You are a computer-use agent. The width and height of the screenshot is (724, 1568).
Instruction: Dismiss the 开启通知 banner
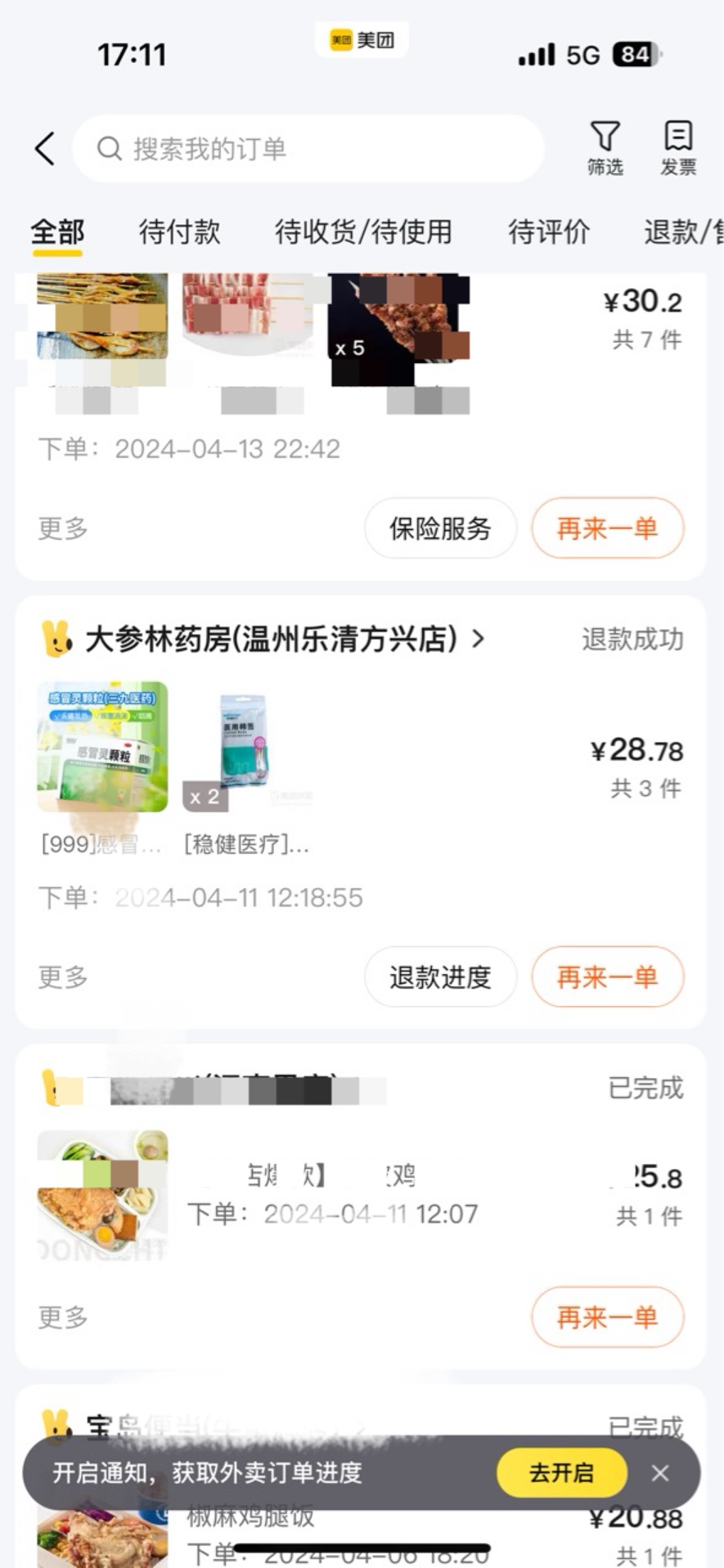click(x=660, y=1473)
